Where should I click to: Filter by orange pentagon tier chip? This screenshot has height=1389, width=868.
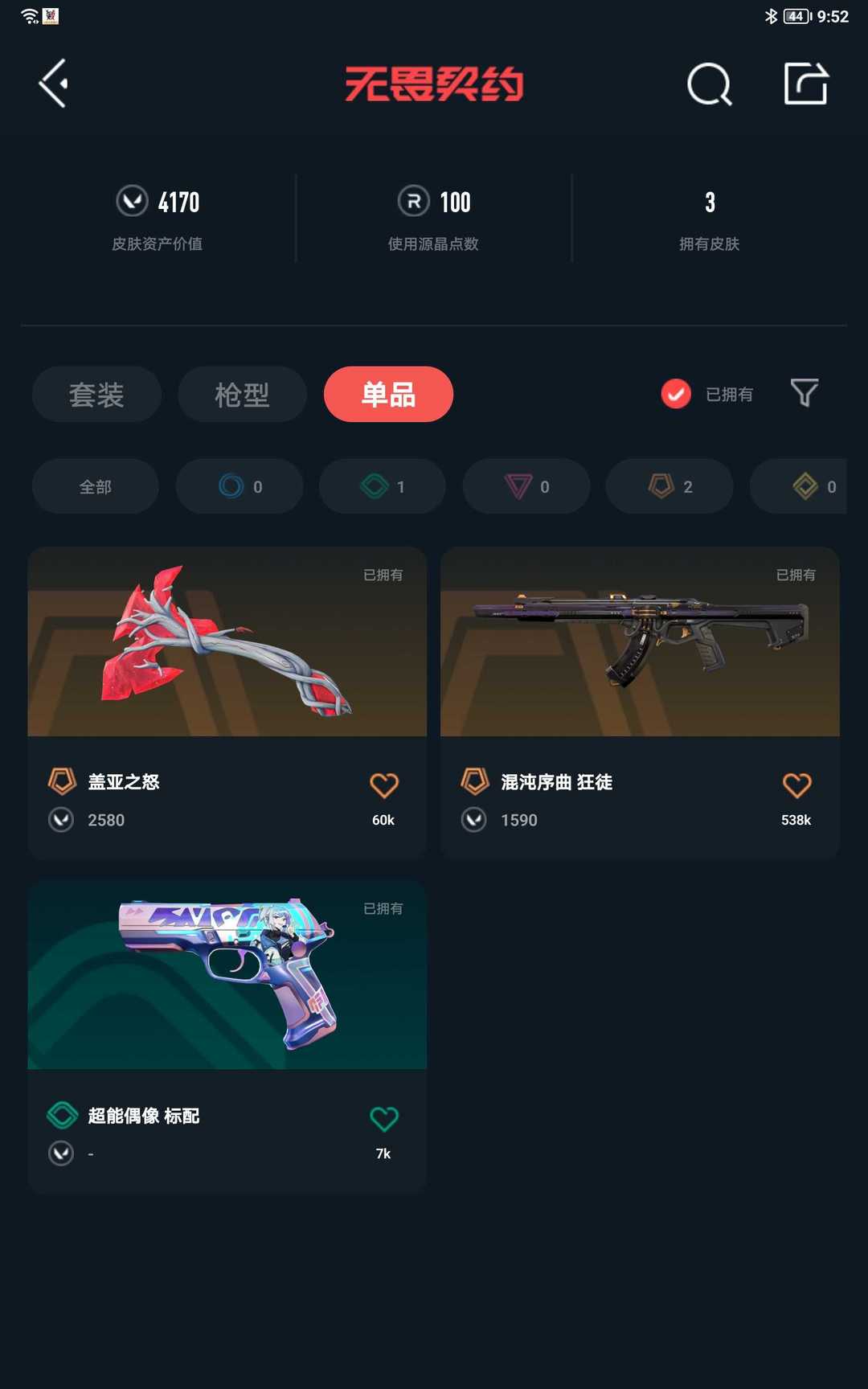[669, 486]
